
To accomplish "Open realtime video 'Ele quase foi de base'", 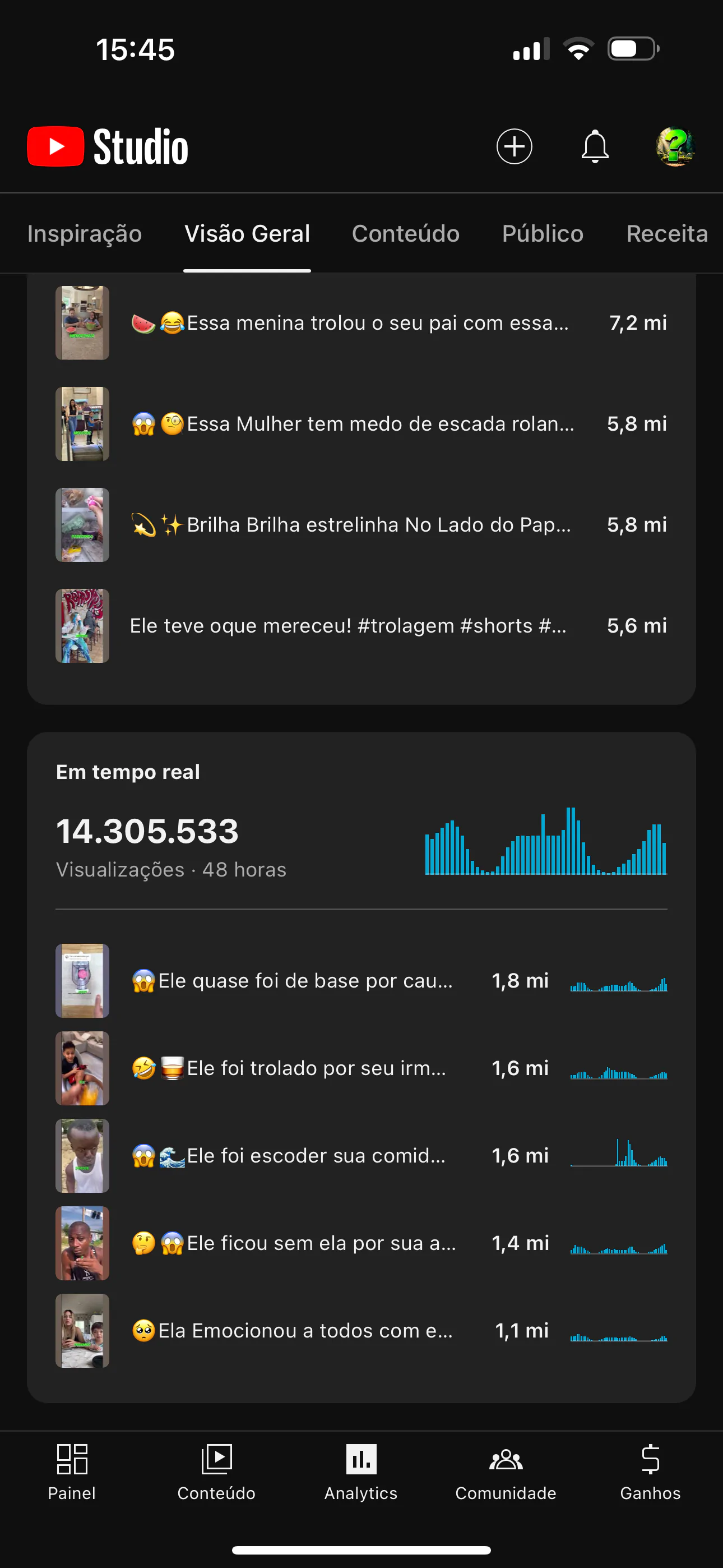I will coord(304,981).
